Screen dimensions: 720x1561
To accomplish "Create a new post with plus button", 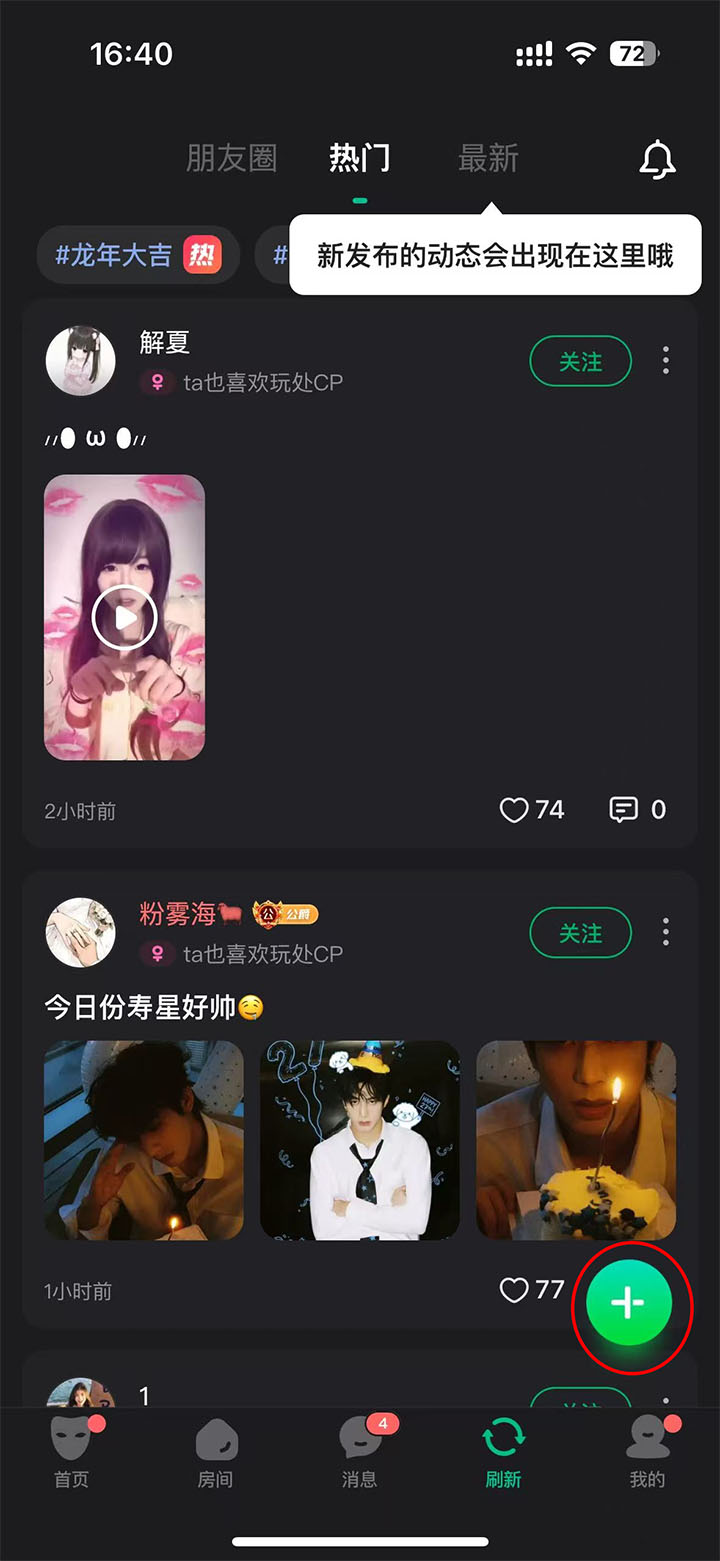I will [628, 1302].
